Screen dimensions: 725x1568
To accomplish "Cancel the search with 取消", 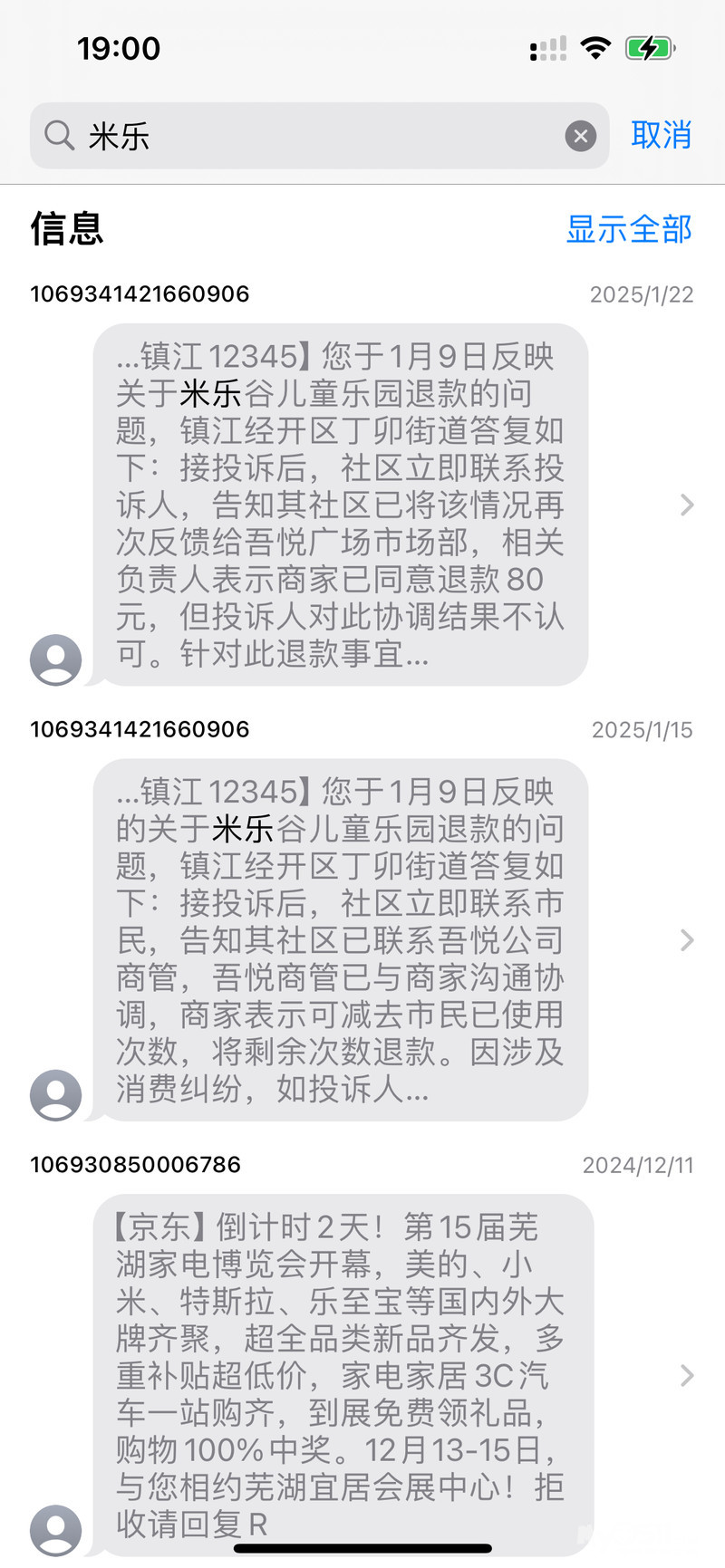I will (661, 136).
